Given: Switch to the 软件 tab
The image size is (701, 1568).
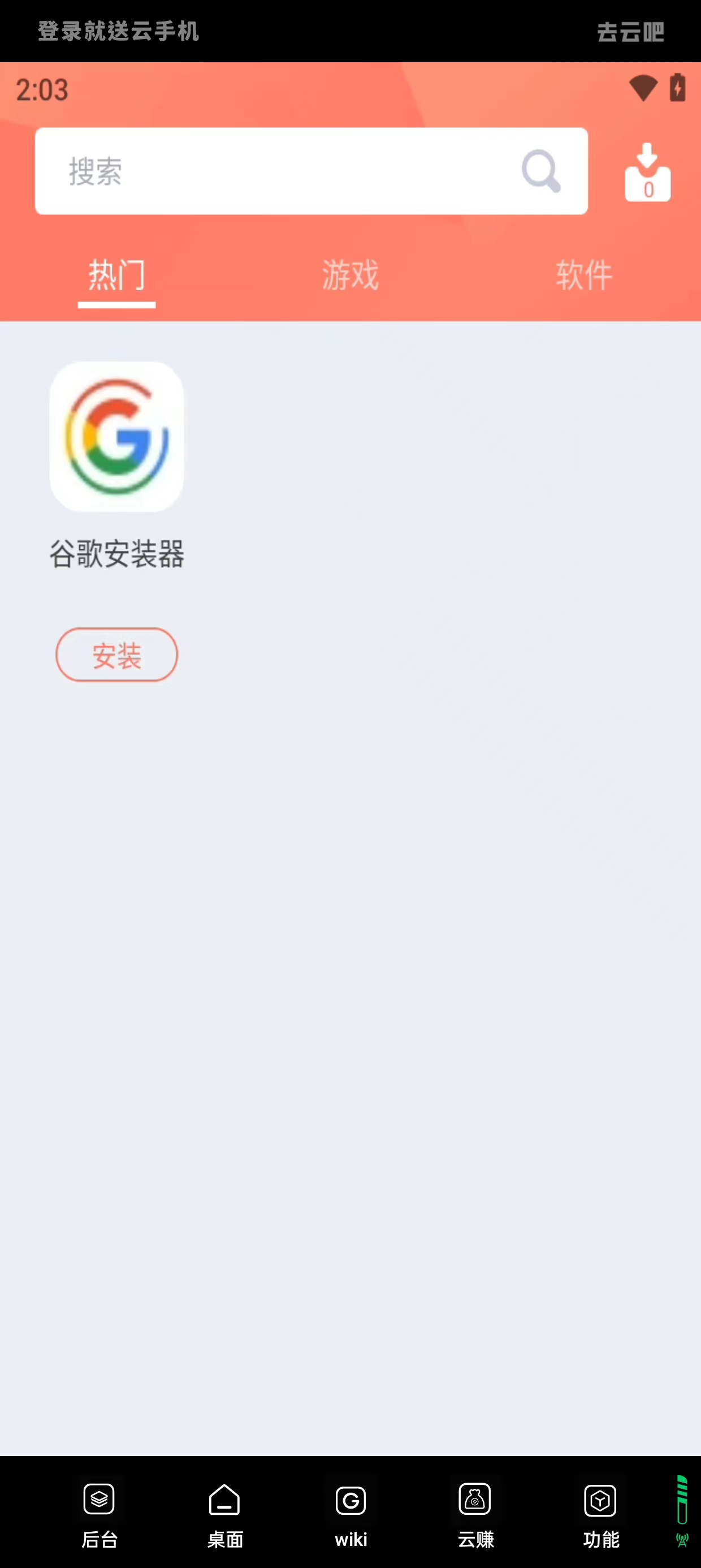Looking at the screenshot, I should click(x=583, y=275).
